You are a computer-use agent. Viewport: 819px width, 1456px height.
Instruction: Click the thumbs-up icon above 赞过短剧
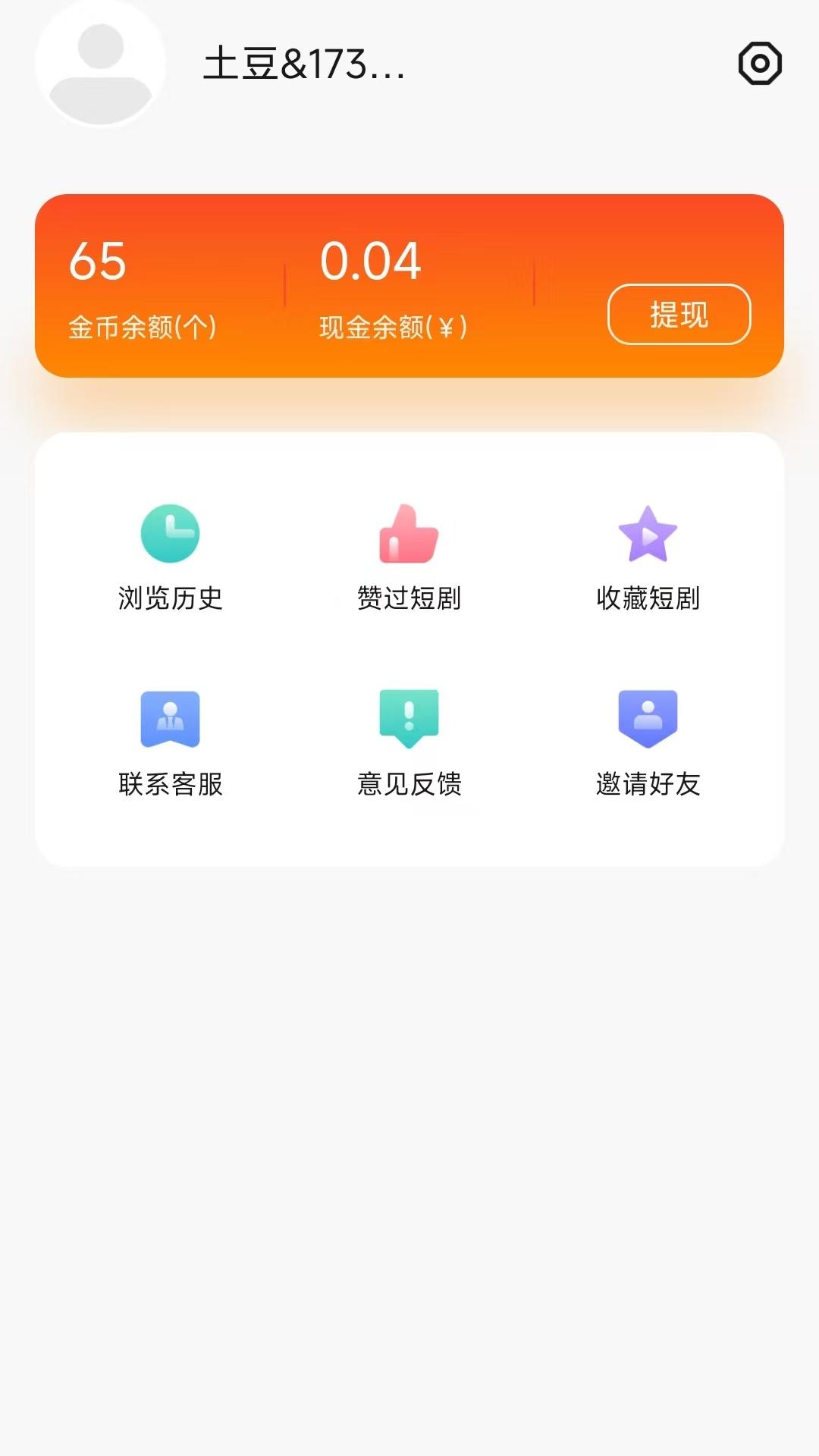pyautogui.click(x=409, y=534)
